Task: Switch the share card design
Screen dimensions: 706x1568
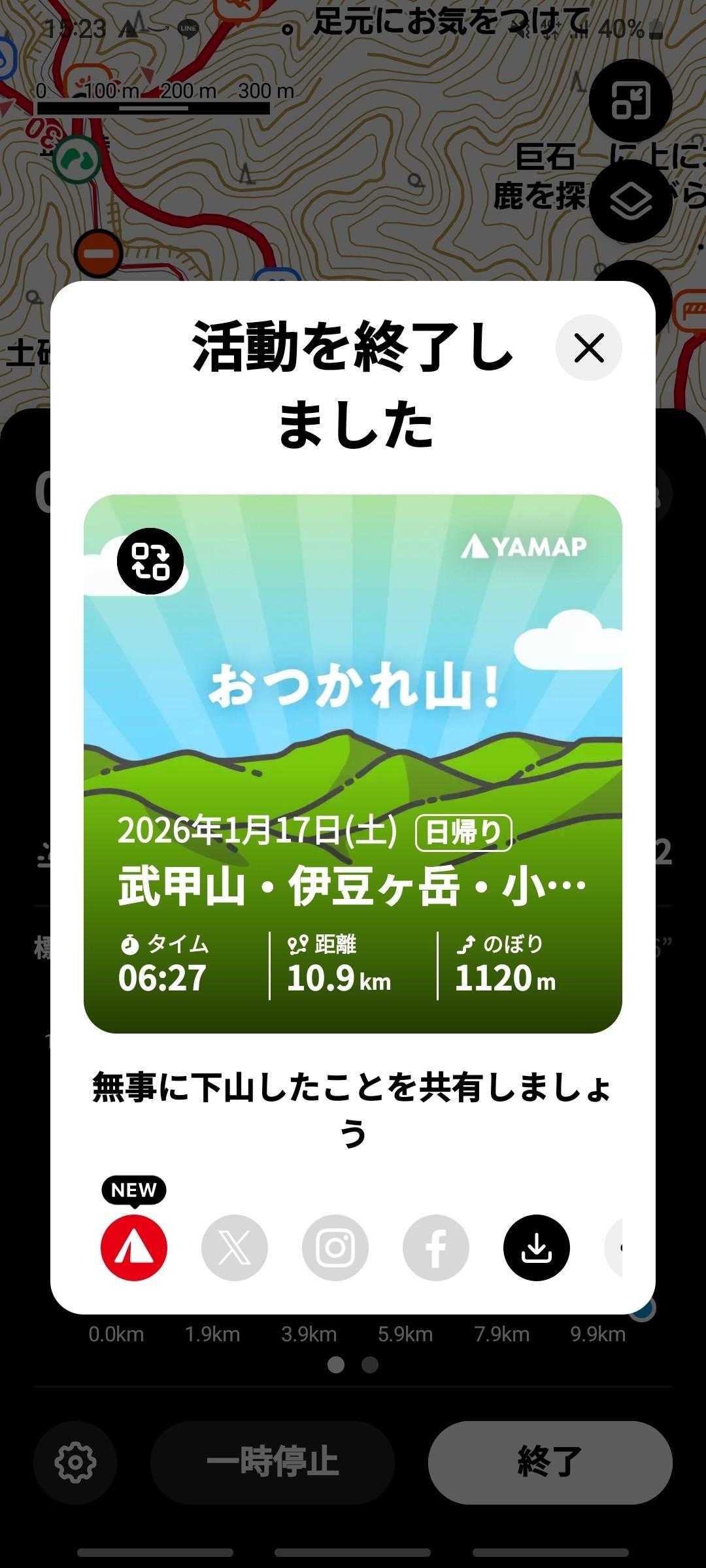Action: 150,561
